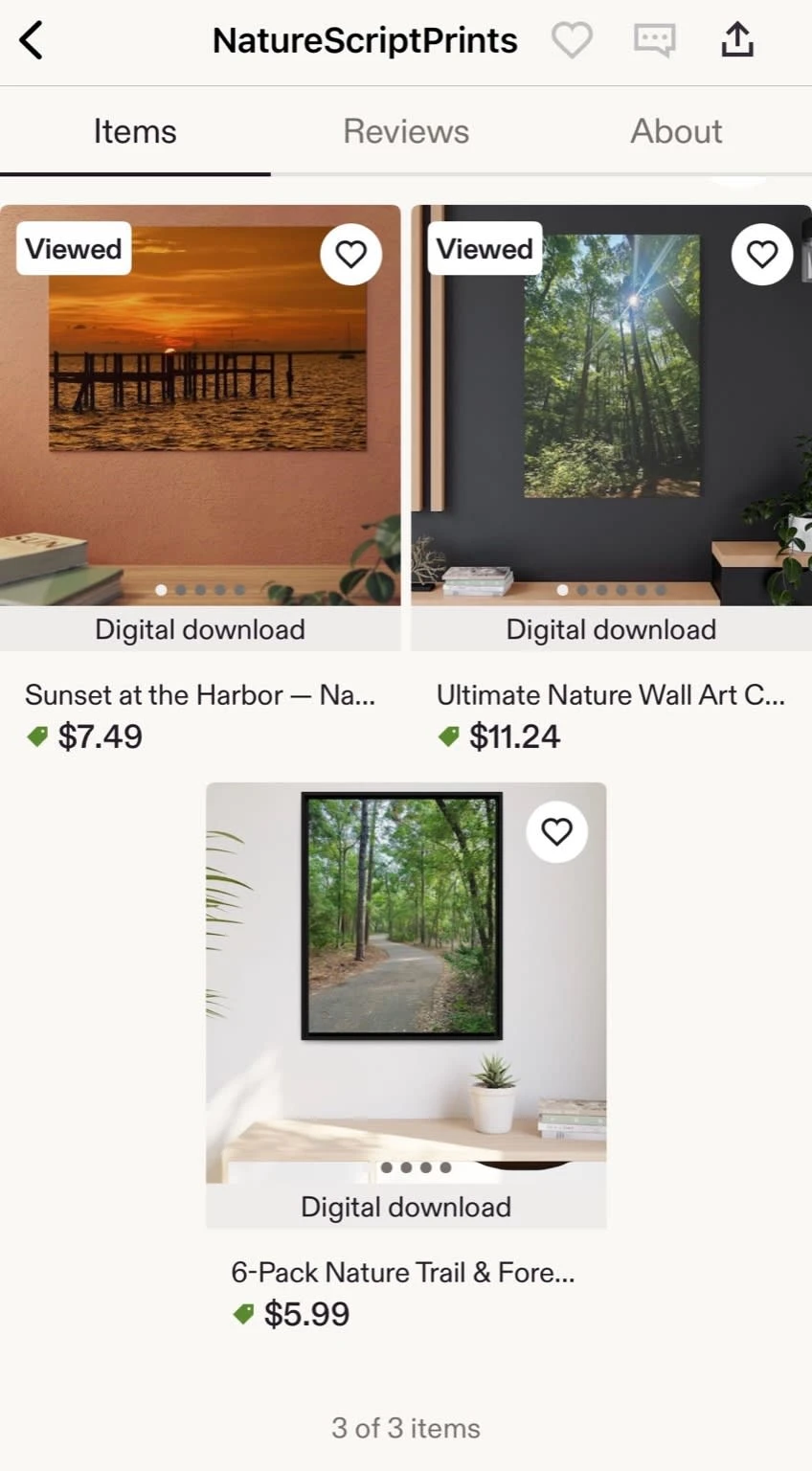812x1471 pixels.
Task: Favorite the Sunset at the Harbor print
Action: 350,254
